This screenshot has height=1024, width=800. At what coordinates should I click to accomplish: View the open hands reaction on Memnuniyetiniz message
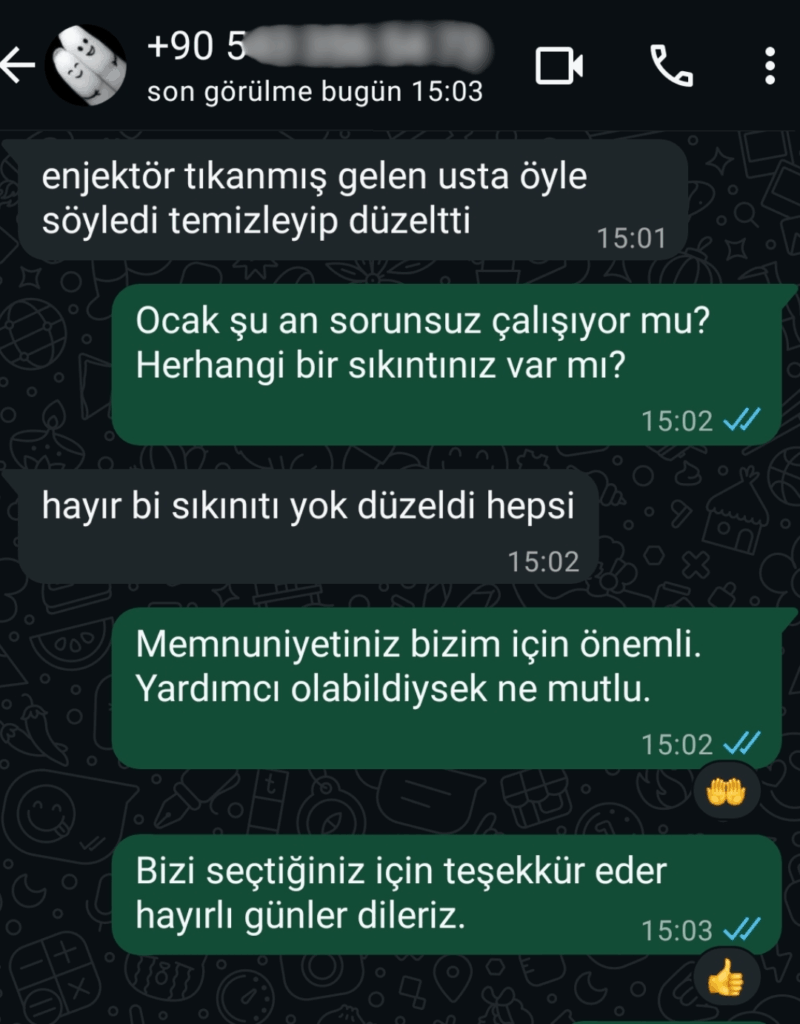(x=727, y=796)
